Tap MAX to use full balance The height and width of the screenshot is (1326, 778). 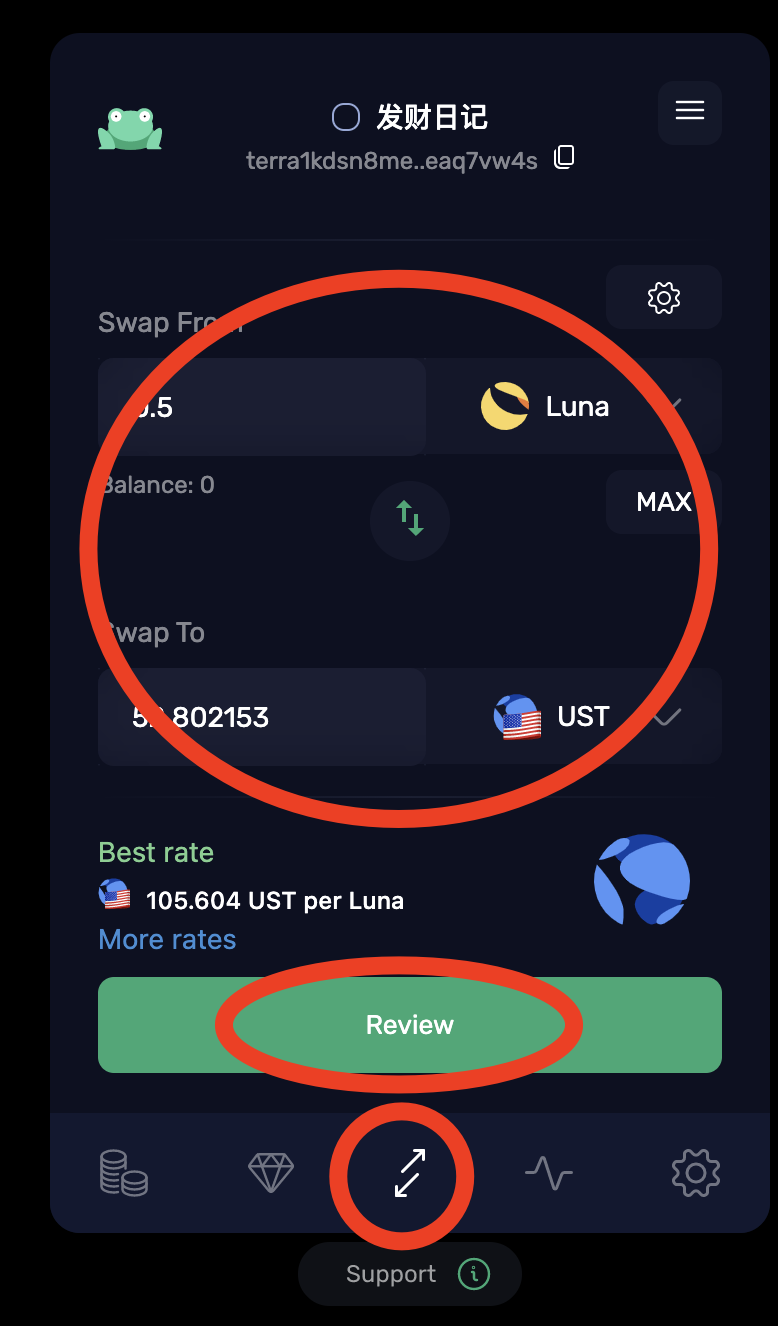pos(663,501)
